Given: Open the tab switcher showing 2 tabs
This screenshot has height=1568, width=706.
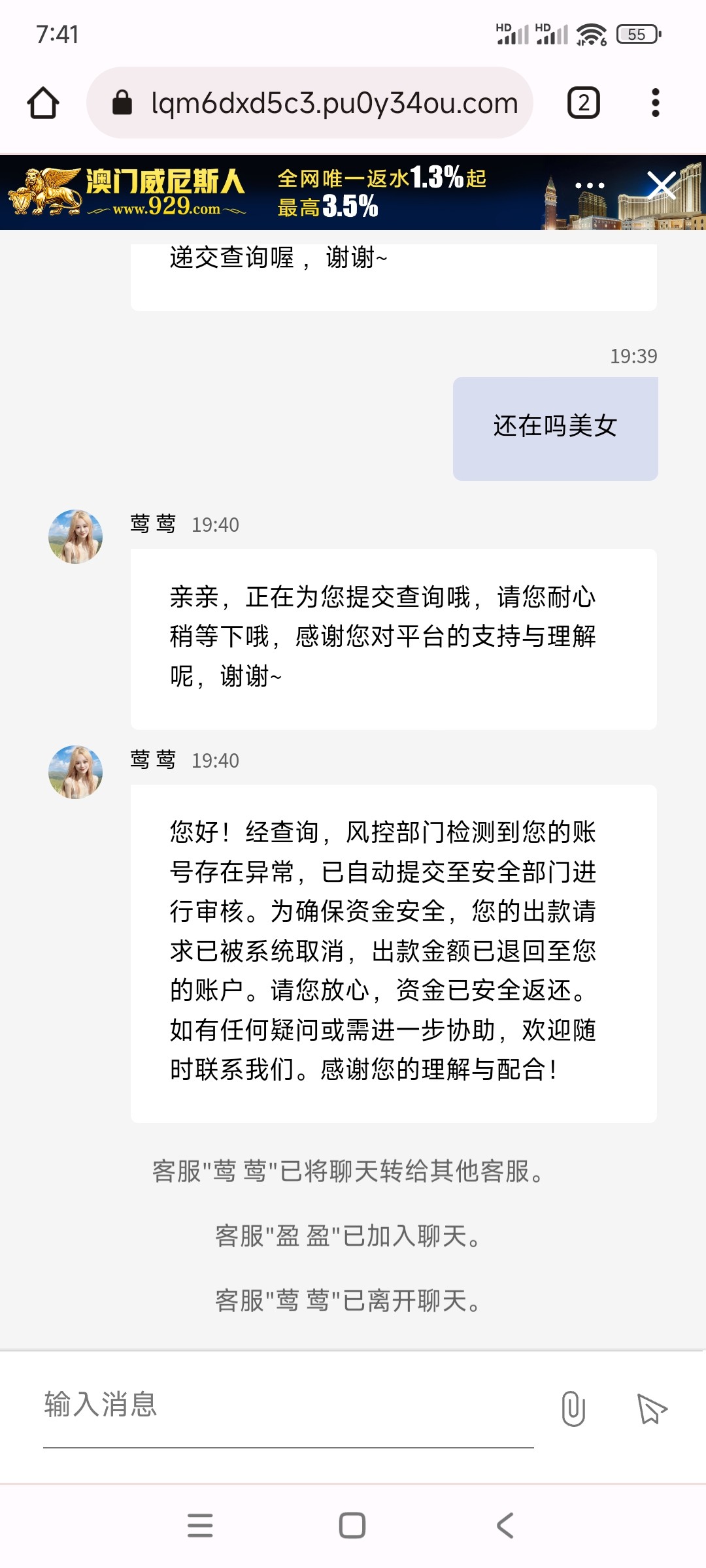Looking at the screenshot, I should [583, 103].
